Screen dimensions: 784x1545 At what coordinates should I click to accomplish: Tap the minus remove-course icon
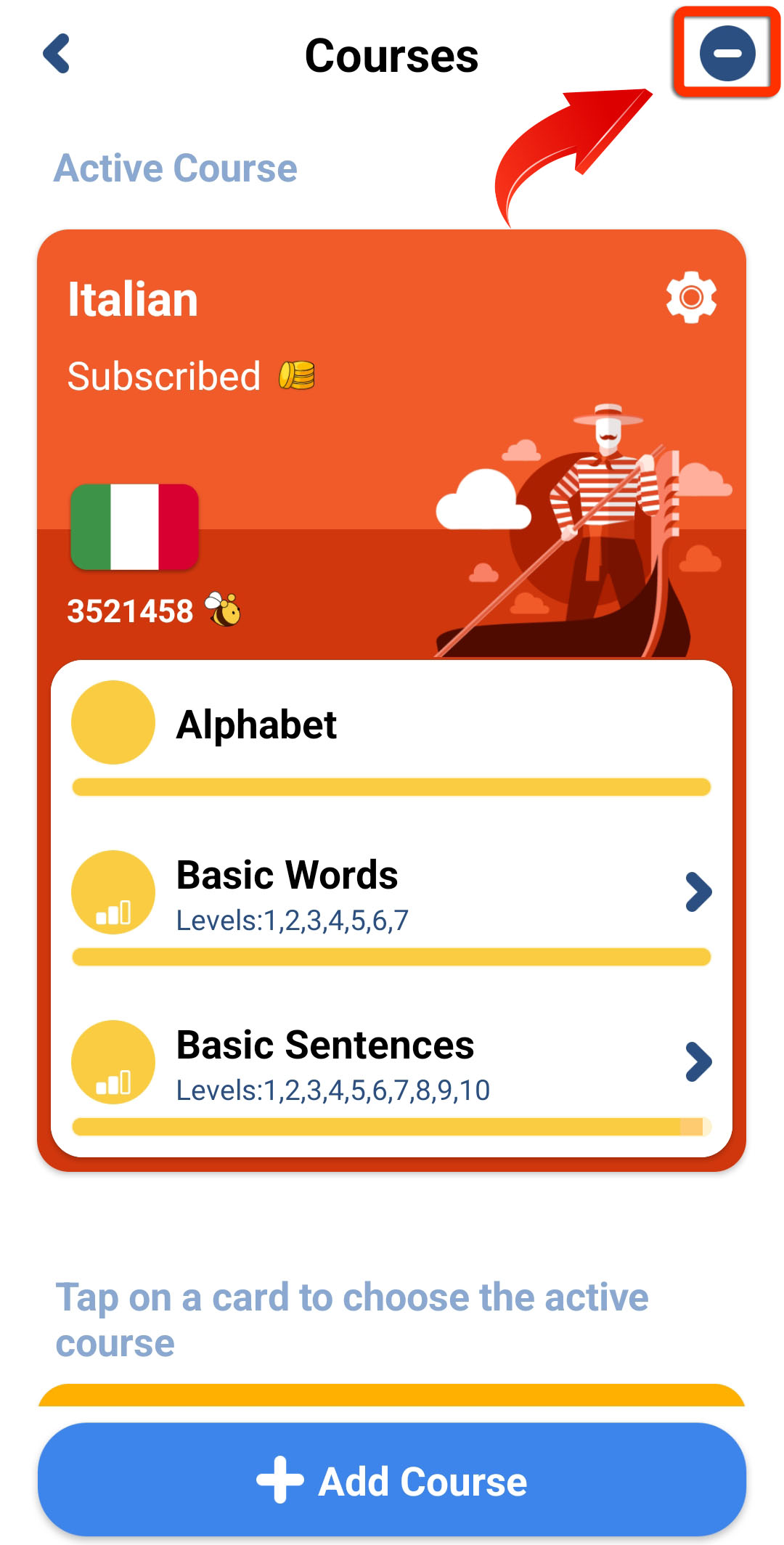[727, 53]
